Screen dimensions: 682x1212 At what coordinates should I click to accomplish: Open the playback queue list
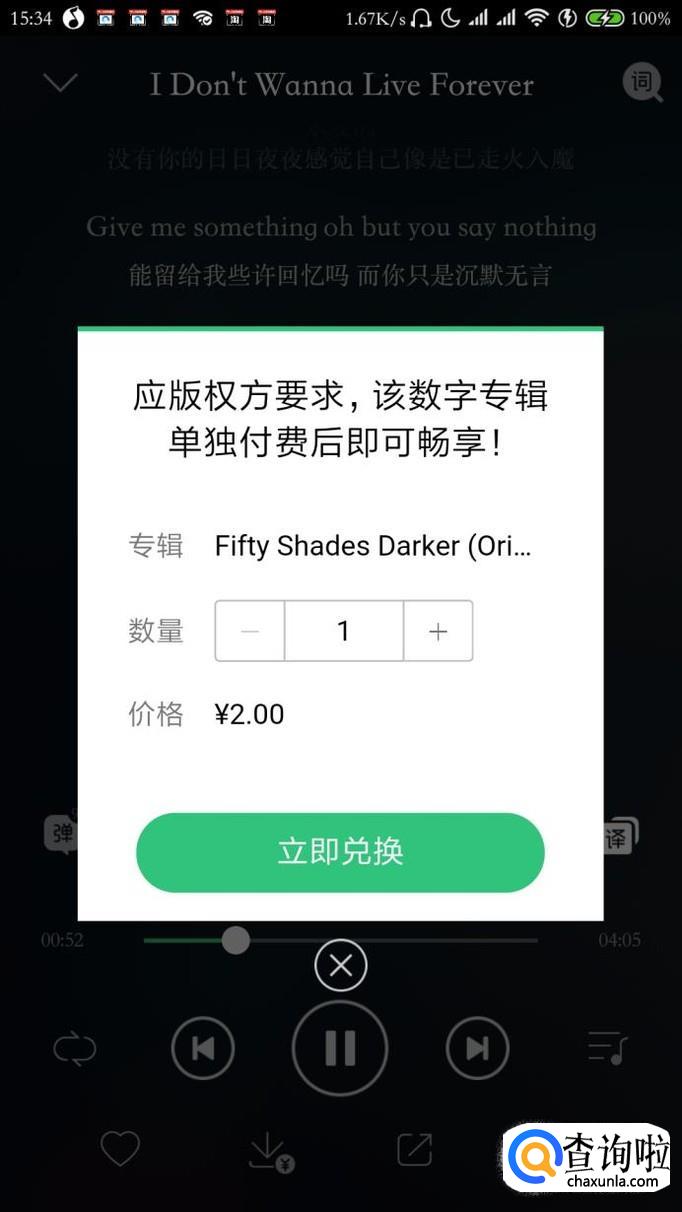[x=606, y=1048]
